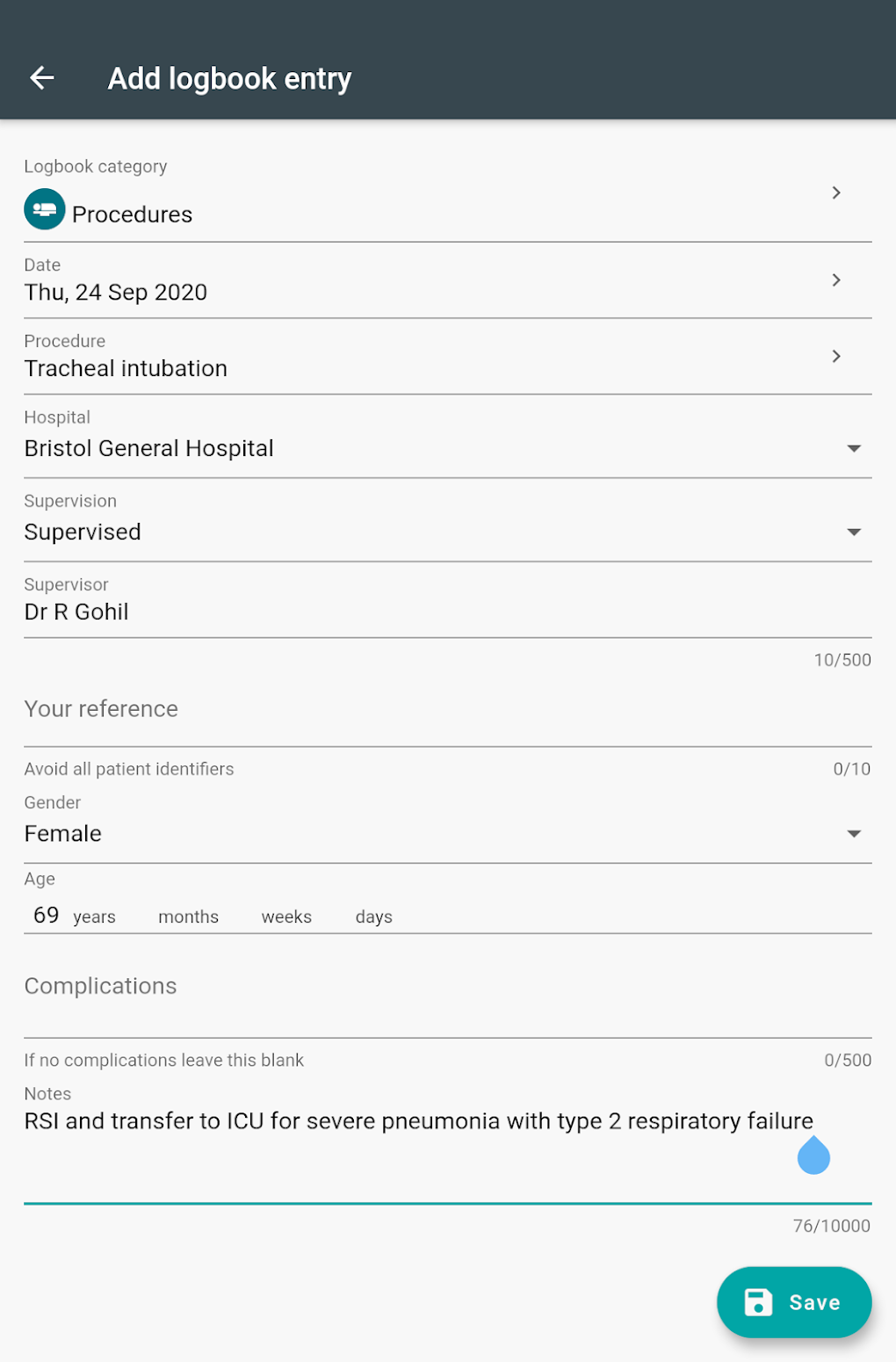Select the months age field
This screenshot has height=1362, width=896.
188,916
